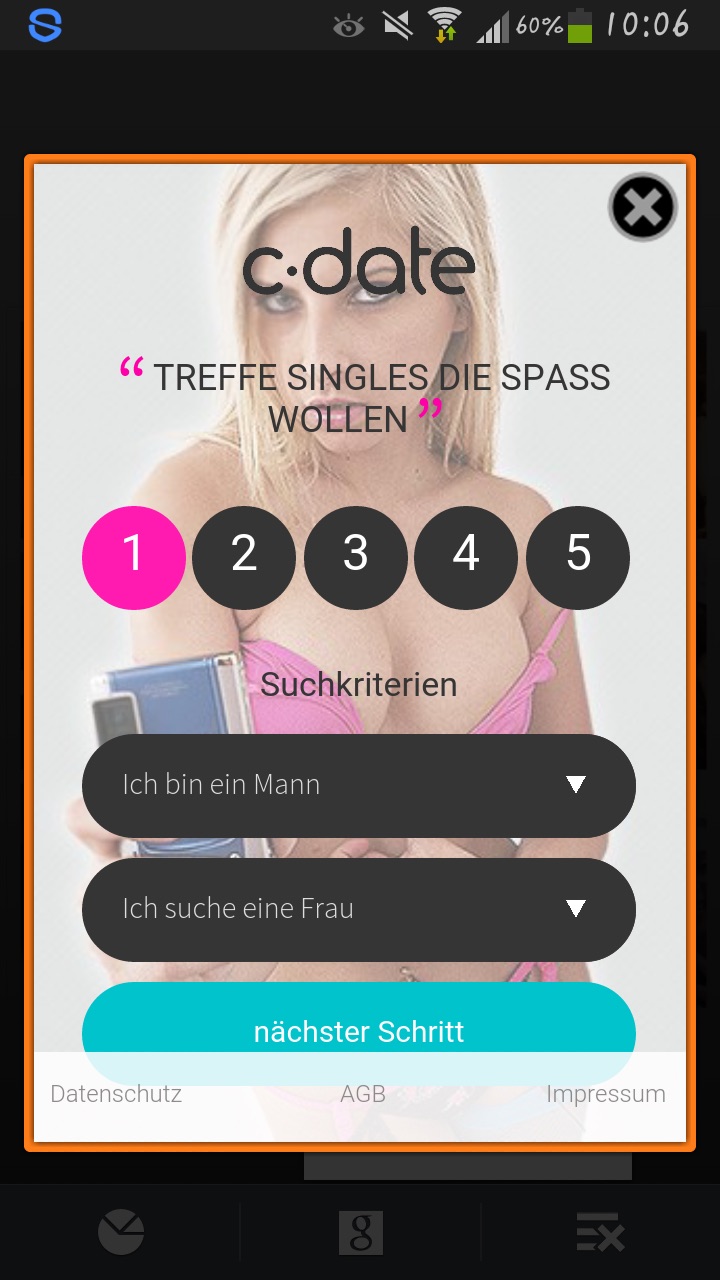Expand the 'Ich suche eine Frau' dropdown

[358, 909]
